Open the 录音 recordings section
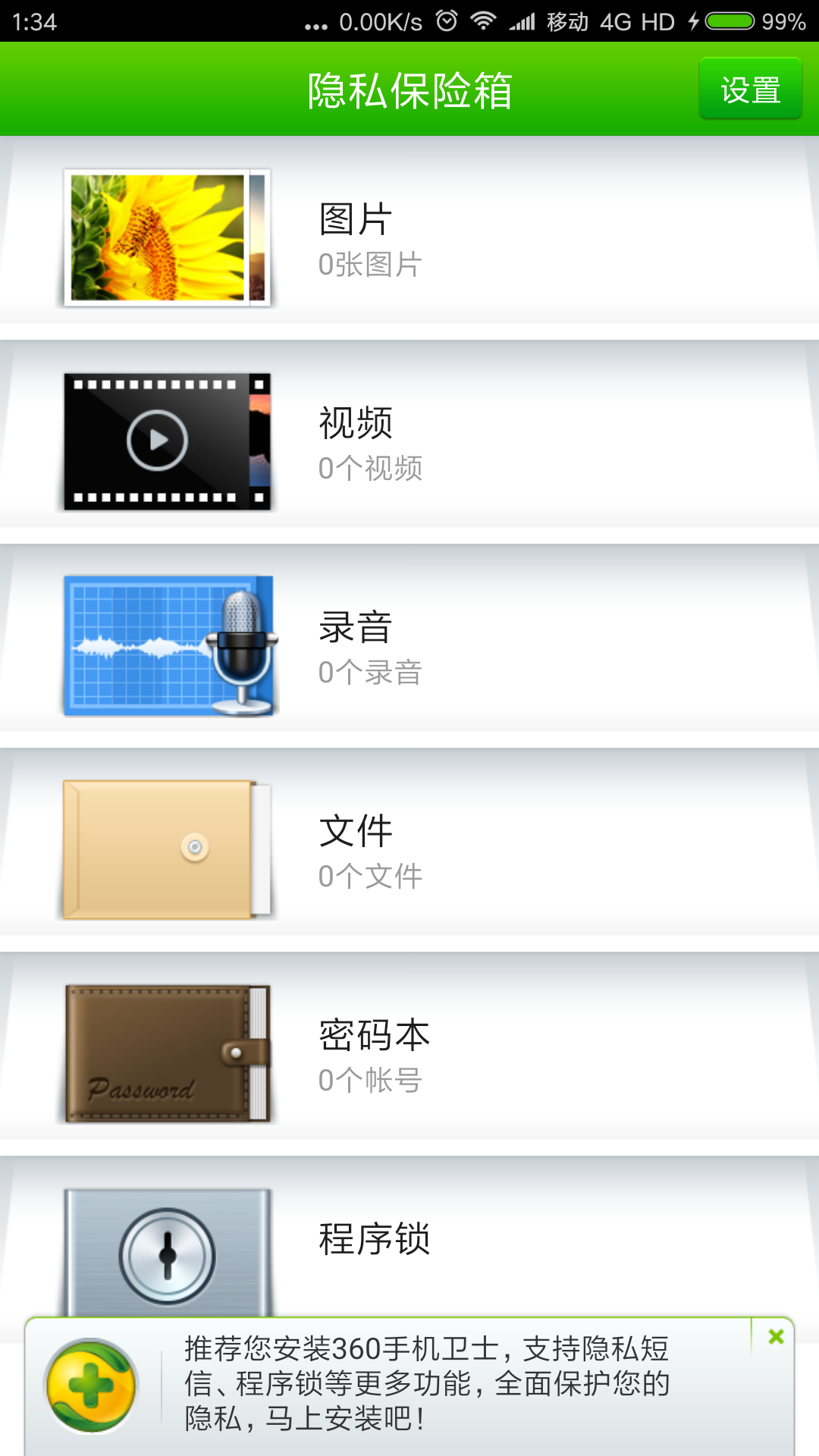 [x=409, y=639]
